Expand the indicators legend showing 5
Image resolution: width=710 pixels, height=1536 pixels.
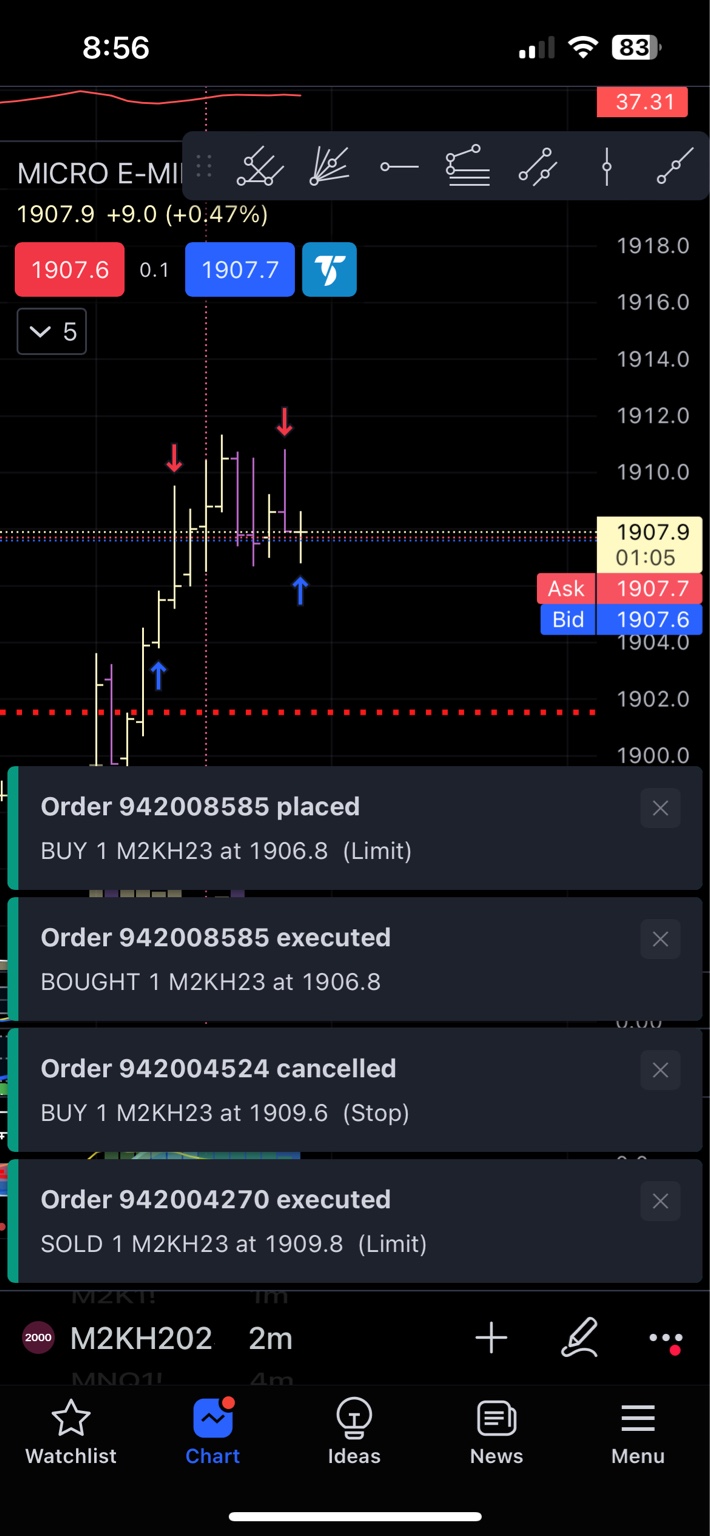(x=52, y=332)
